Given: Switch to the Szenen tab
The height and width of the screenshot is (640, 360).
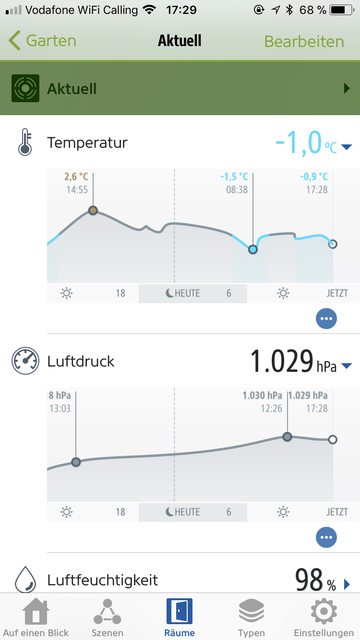Looking at the screenshot, I should 107,617.
